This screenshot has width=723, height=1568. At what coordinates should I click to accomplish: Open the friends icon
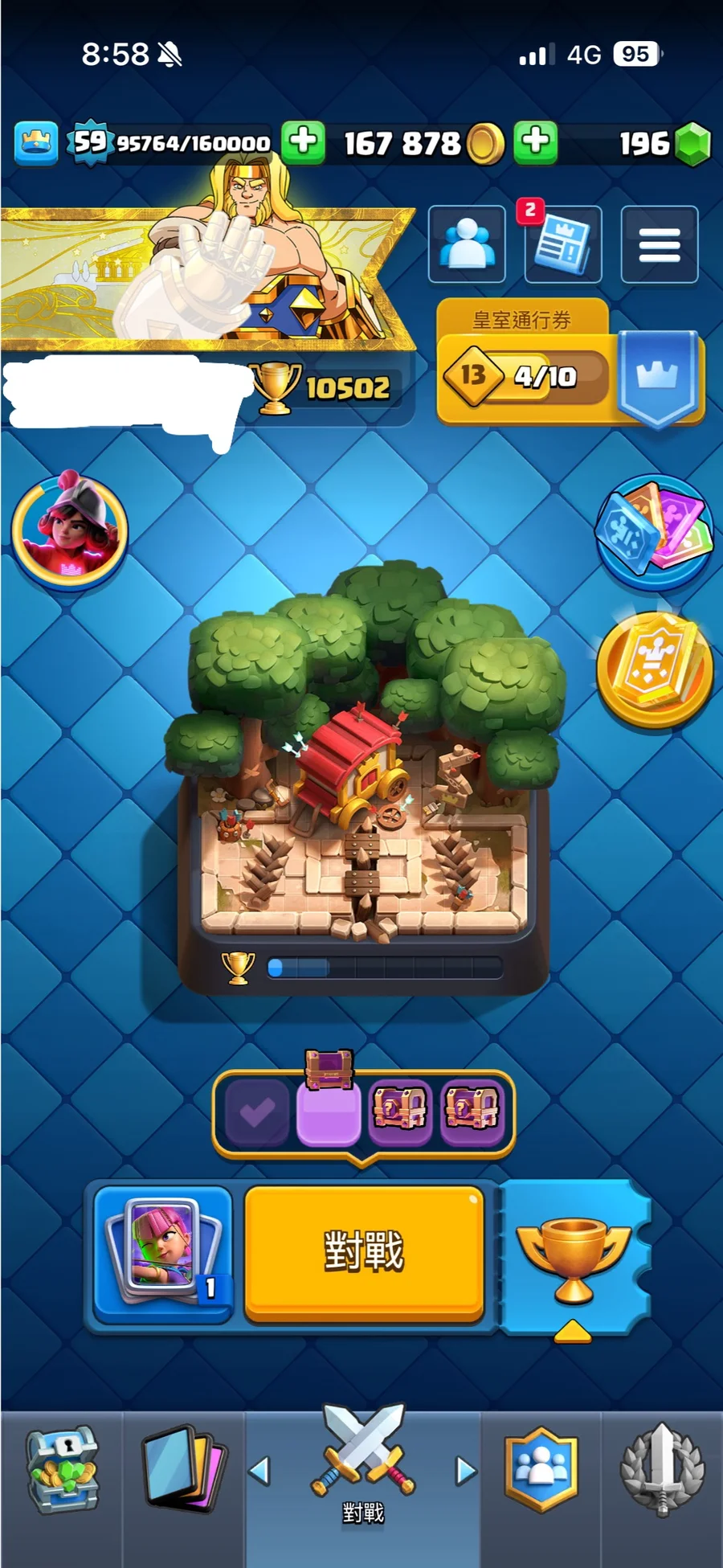point(467,244)
